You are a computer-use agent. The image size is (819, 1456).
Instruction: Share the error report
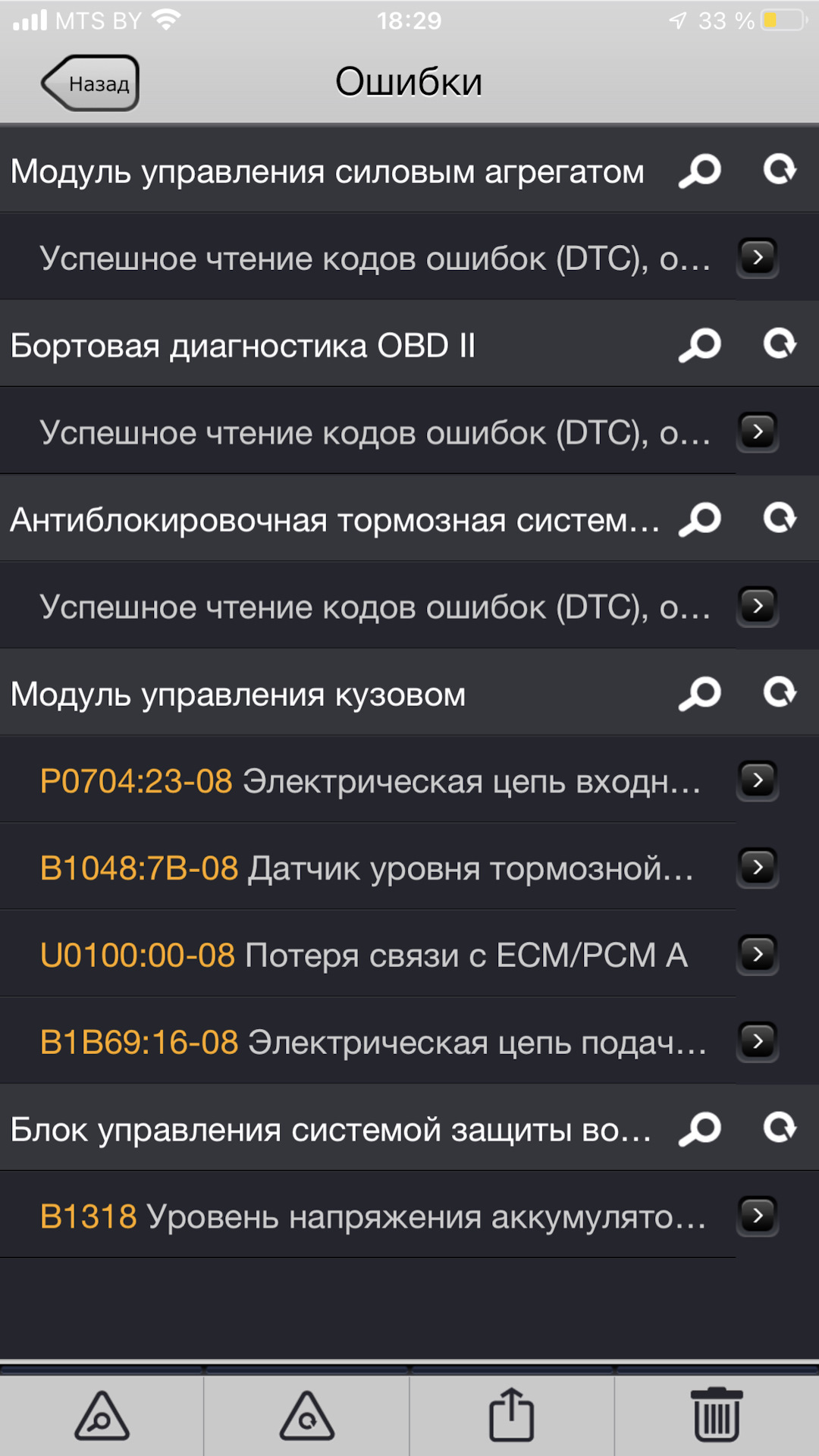511,1415
